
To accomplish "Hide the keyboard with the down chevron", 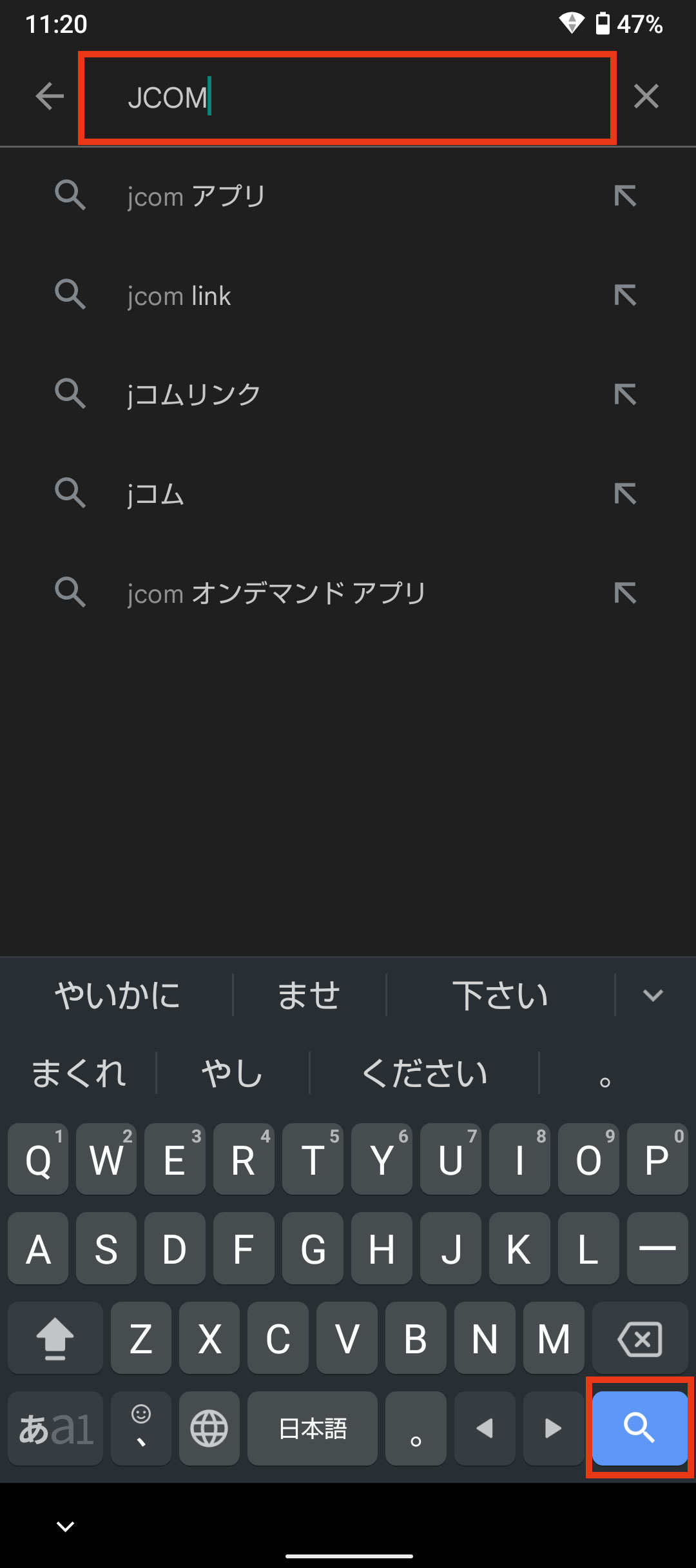I will point(65,1526).
